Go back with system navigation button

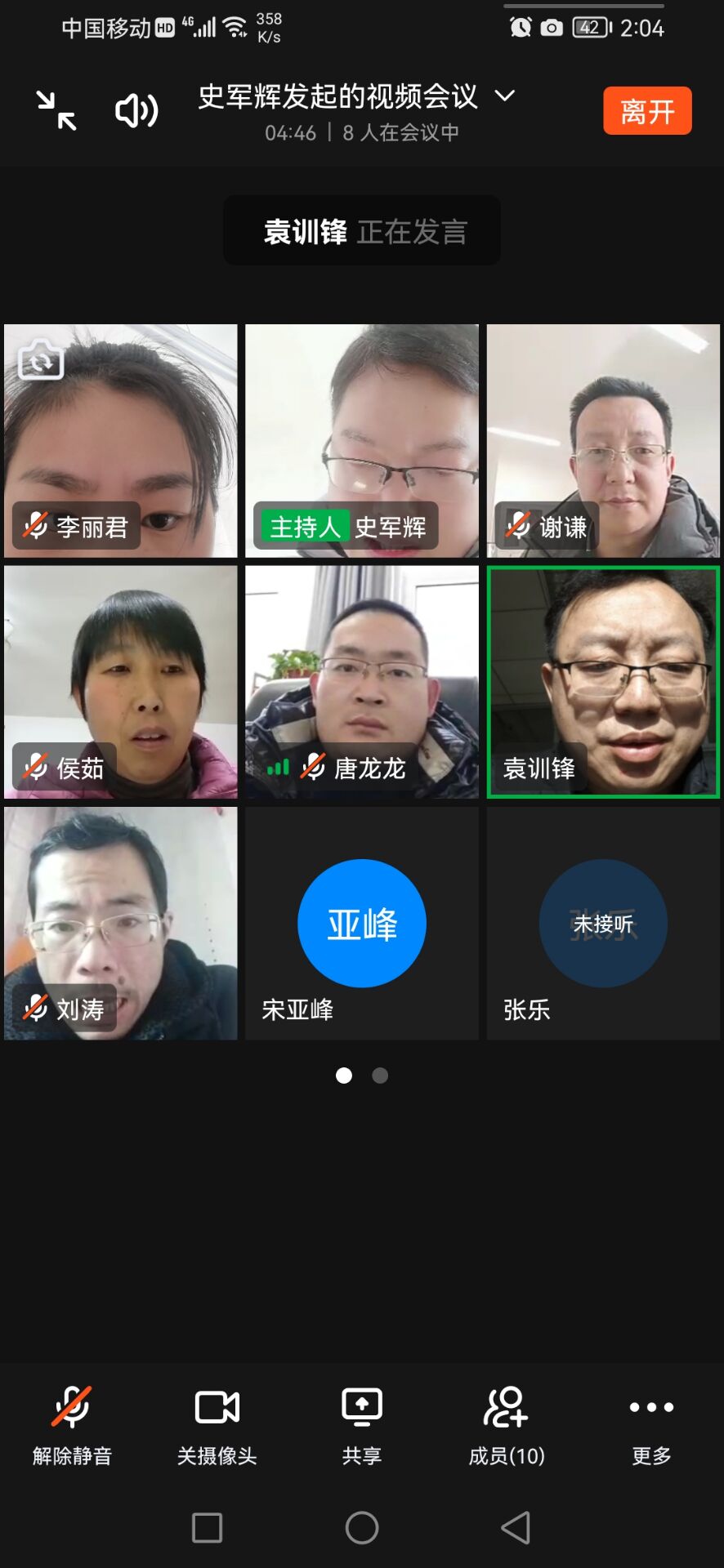click(516, 1527)
